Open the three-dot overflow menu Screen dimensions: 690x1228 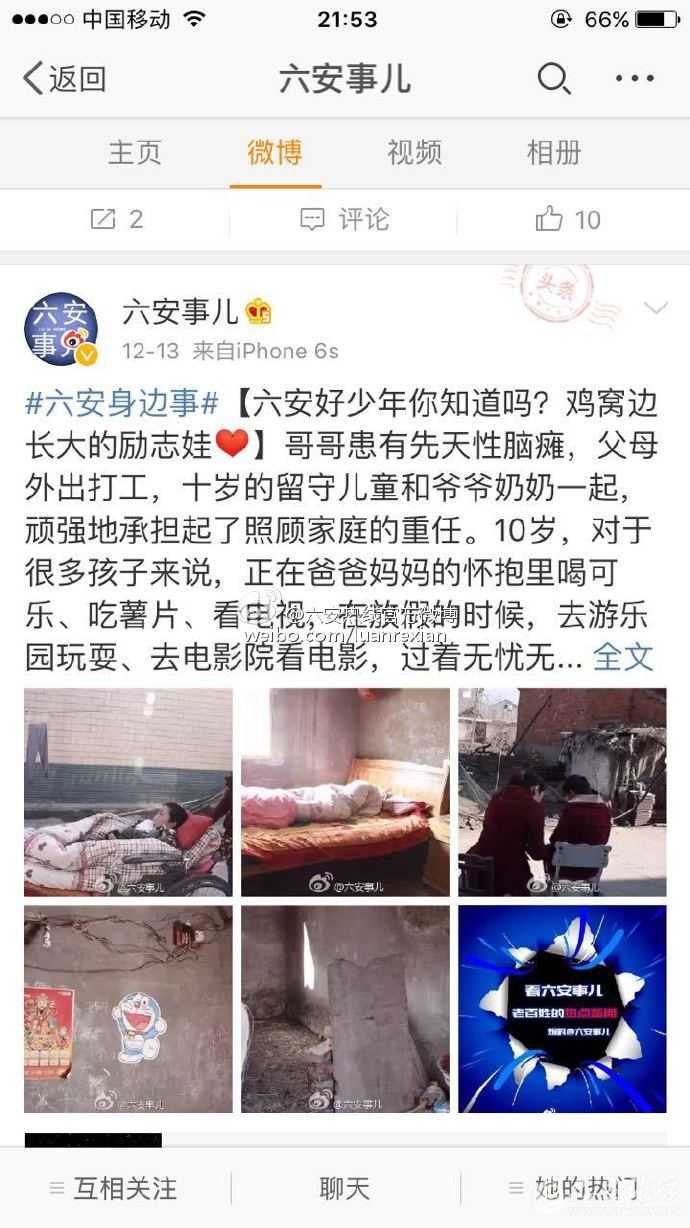(x=634, y=78)
